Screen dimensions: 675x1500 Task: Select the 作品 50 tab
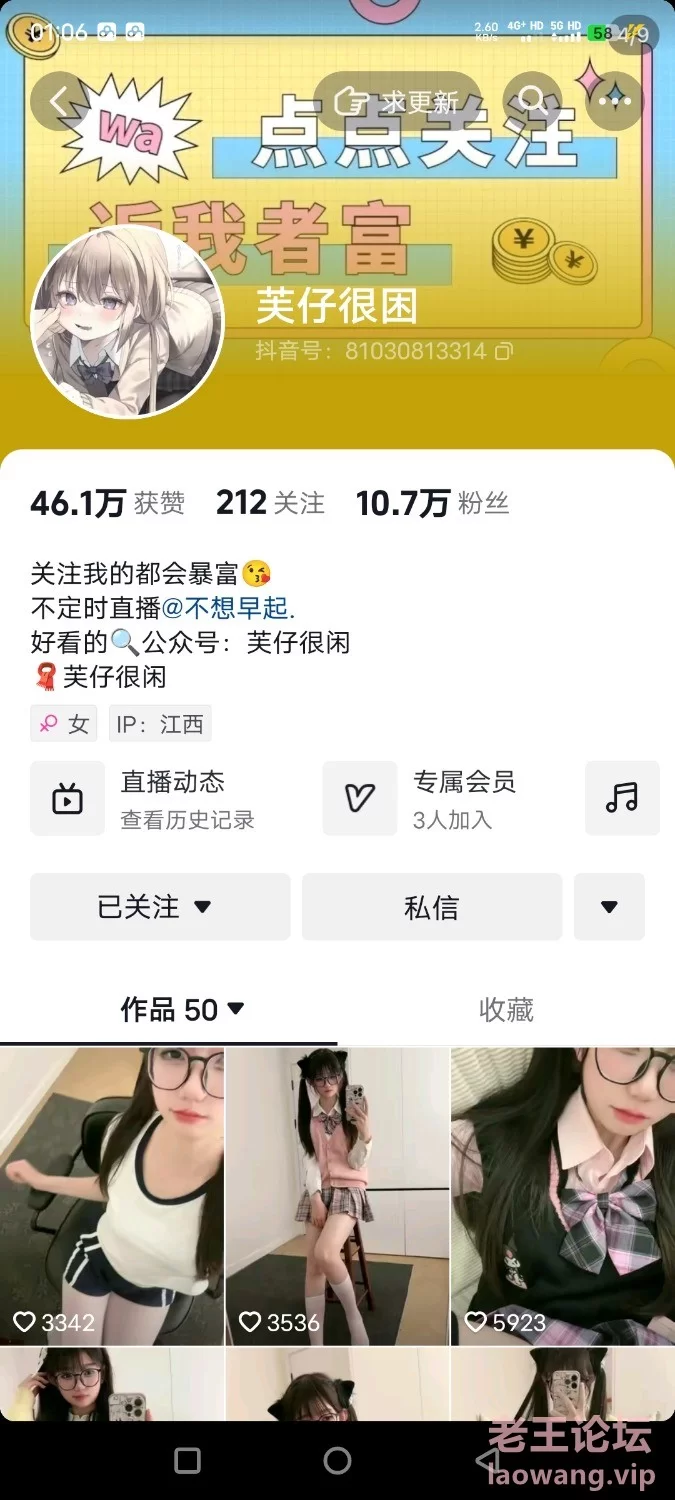[x=182, y=1010]
